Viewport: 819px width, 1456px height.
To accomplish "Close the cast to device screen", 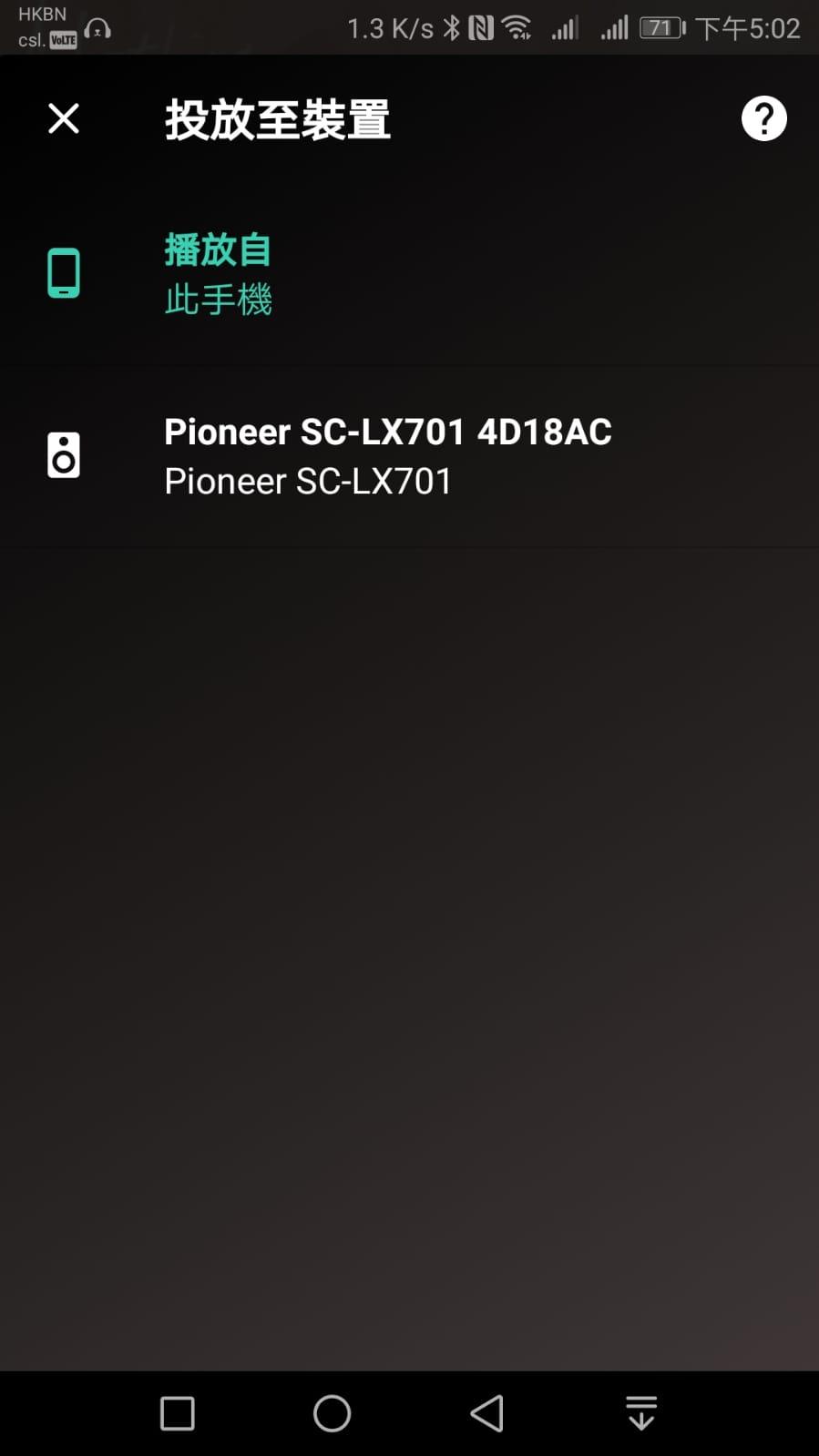I will (63, 118).
